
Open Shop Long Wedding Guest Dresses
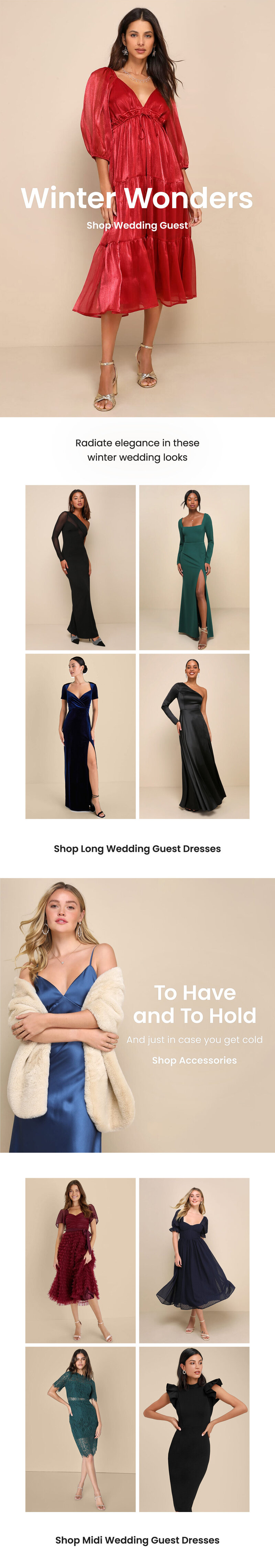[x=137, y=849]
